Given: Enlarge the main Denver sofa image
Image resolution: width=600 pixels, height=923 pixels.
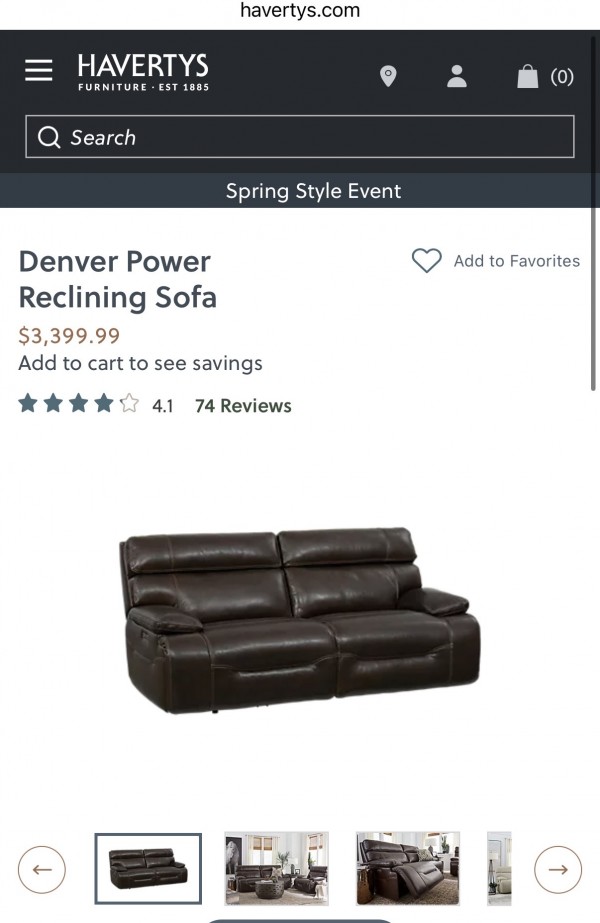Looking at the screenshot, I should click(300, 620).
